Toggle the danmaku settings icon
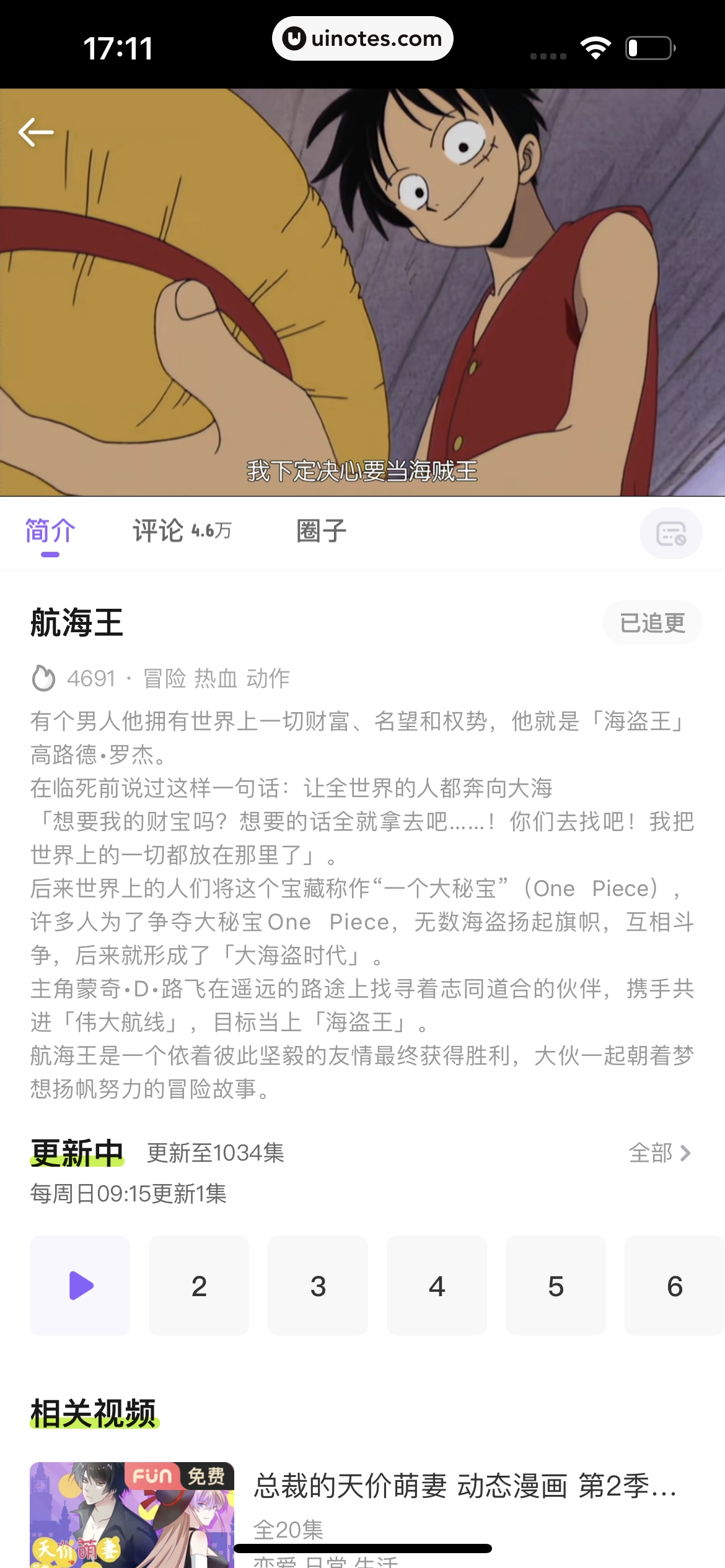The width and height of the screenshot is (725, 1568). tap(670, 533)
